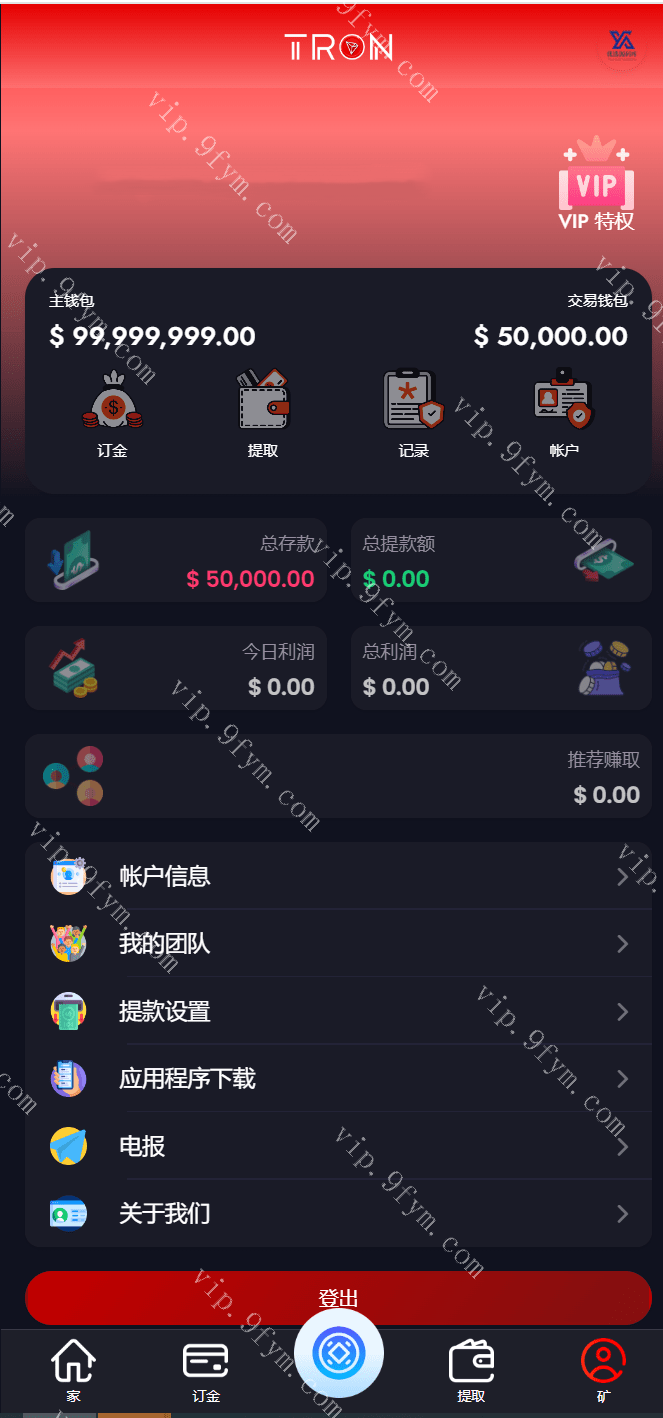Switch to the 家 home tab
Screen dimensions: 663x1418
[x=73, y=1370]
